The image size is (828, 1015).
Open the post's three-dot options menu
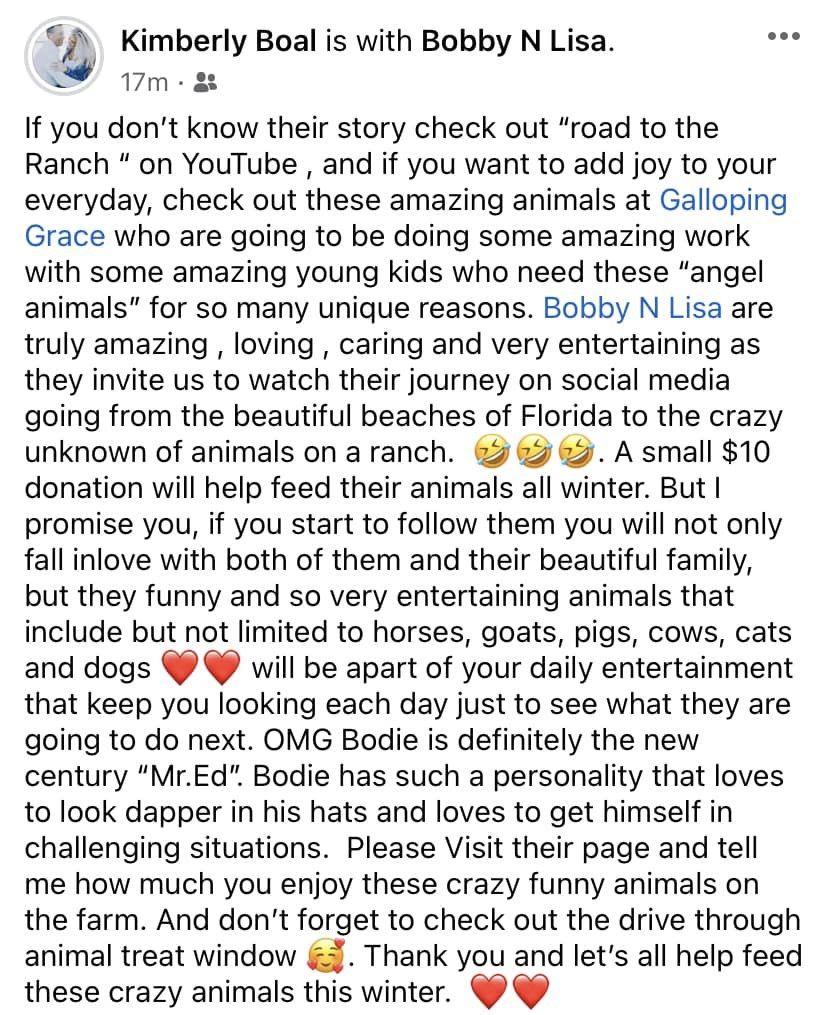tap(783, 37)
